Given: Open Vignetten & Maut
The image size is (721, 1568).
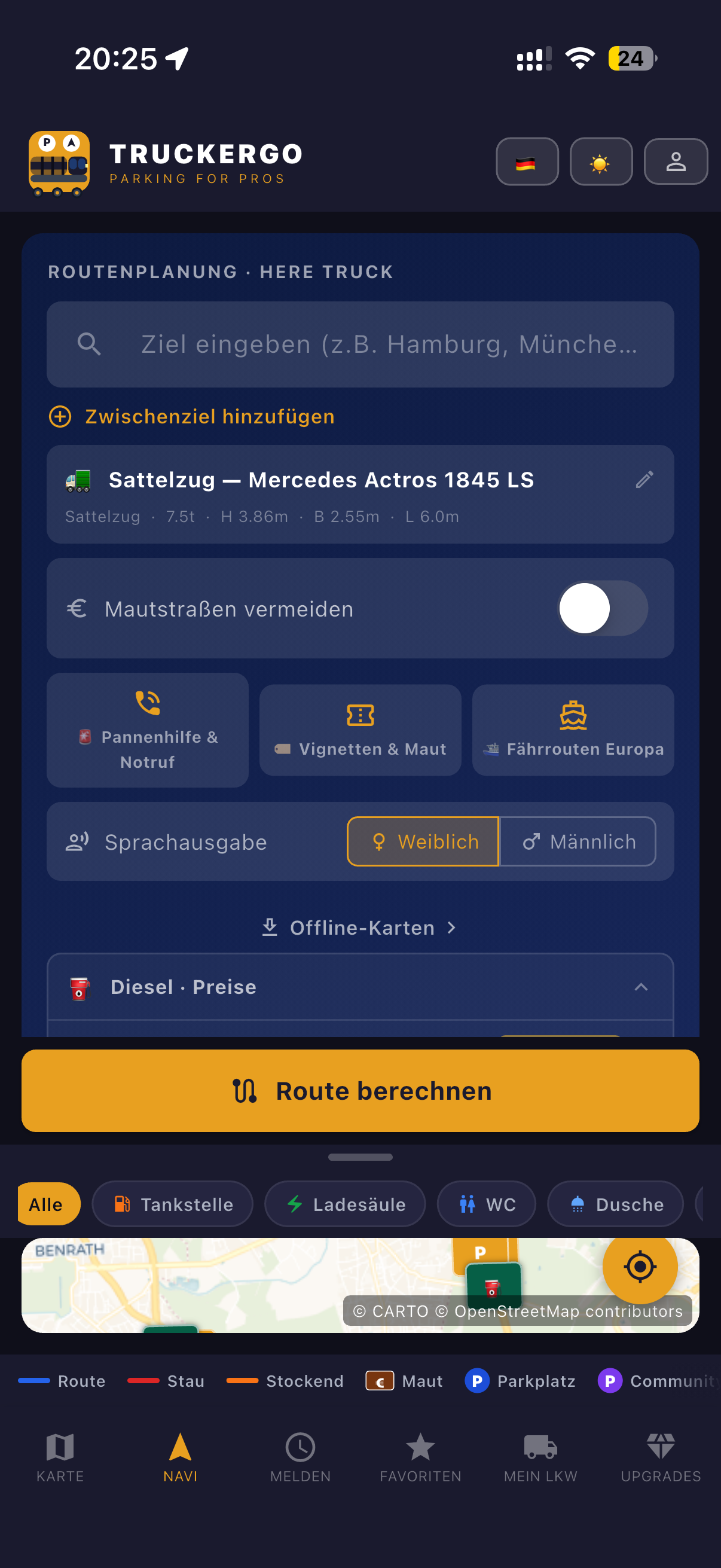Looking at the screenshot, I should (x=360, y=730).
